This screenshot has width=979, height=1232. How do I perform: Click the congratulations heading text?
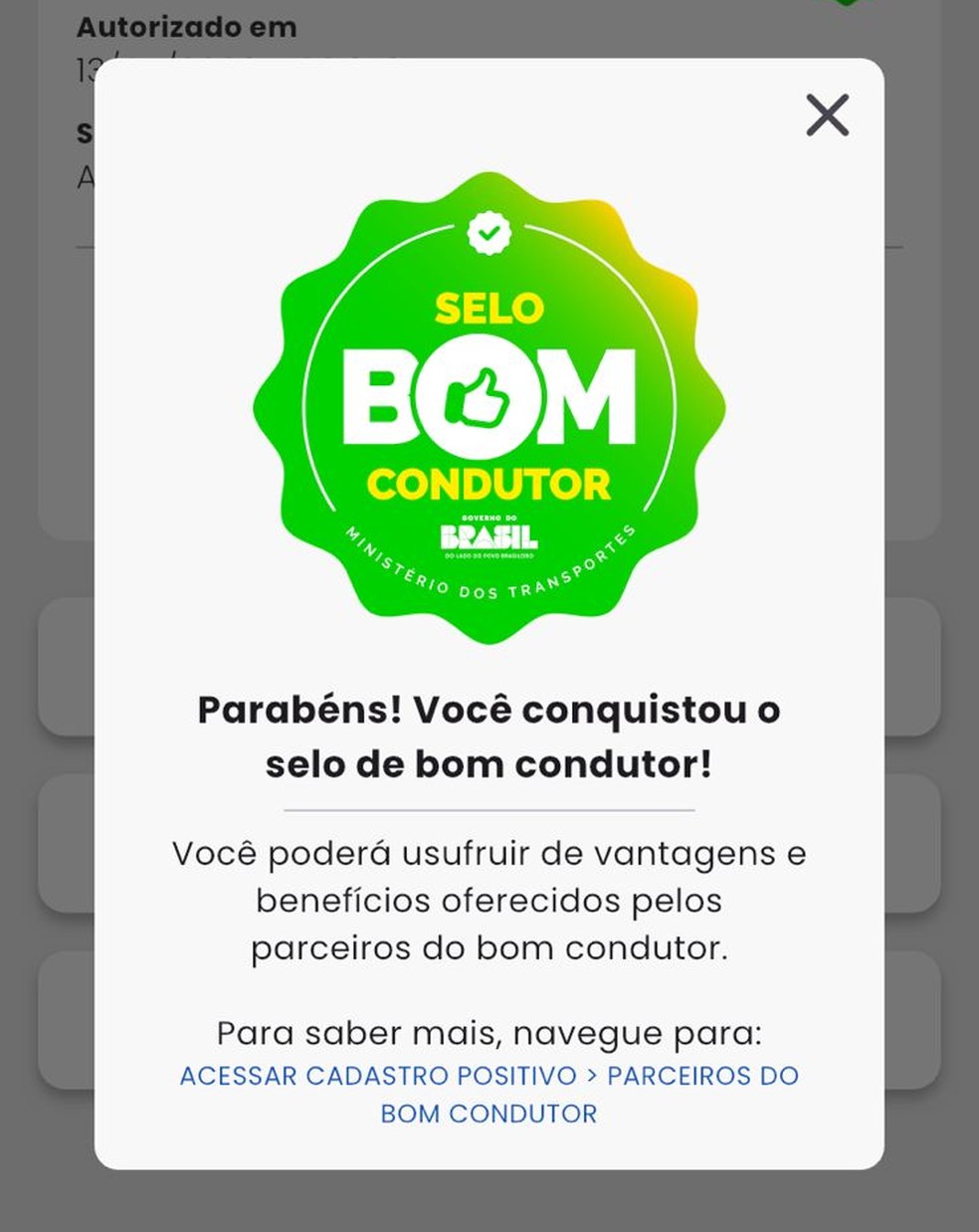point(489,736)
